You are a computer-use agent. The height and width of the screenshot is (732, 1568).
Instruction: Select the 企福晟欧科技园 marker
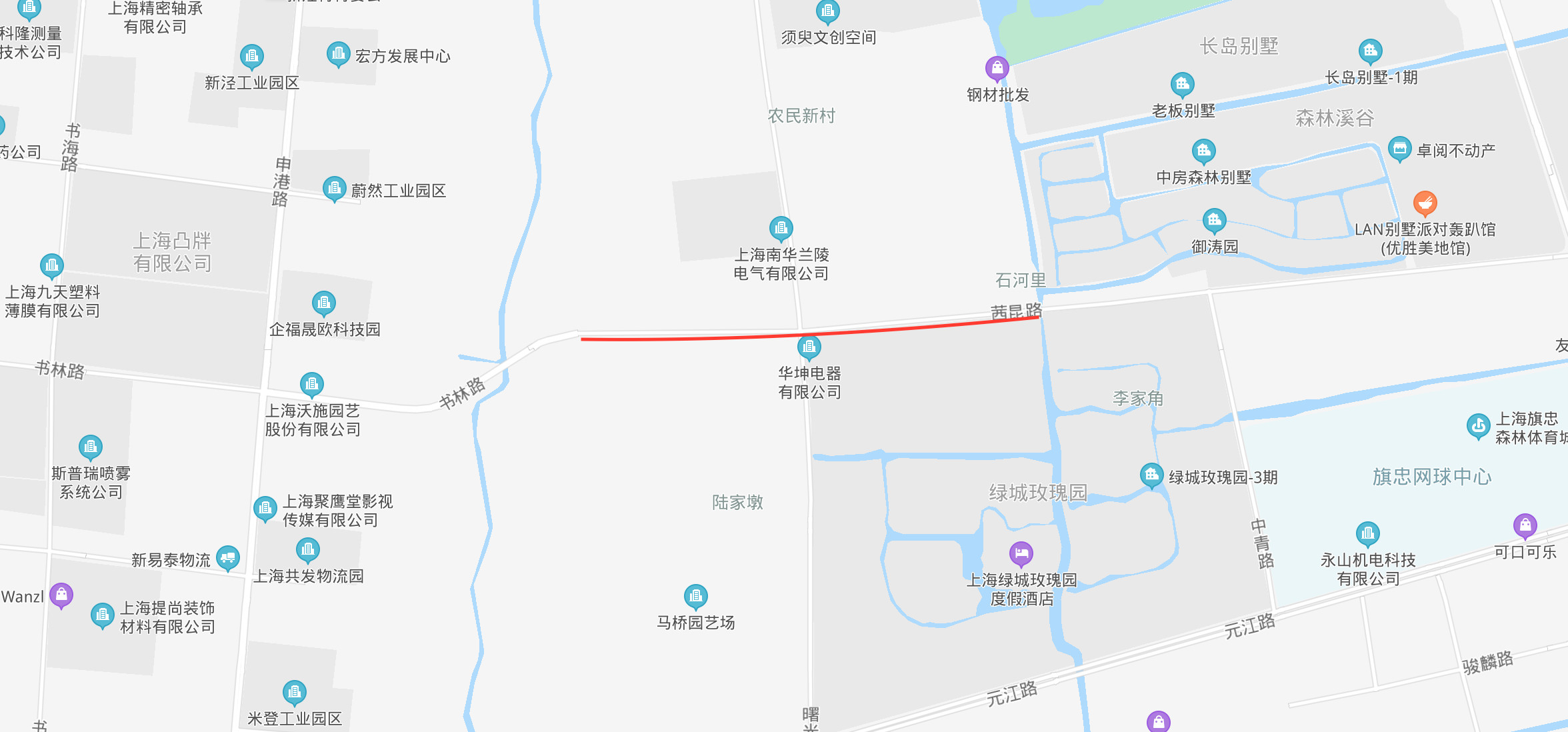(323, 303)
